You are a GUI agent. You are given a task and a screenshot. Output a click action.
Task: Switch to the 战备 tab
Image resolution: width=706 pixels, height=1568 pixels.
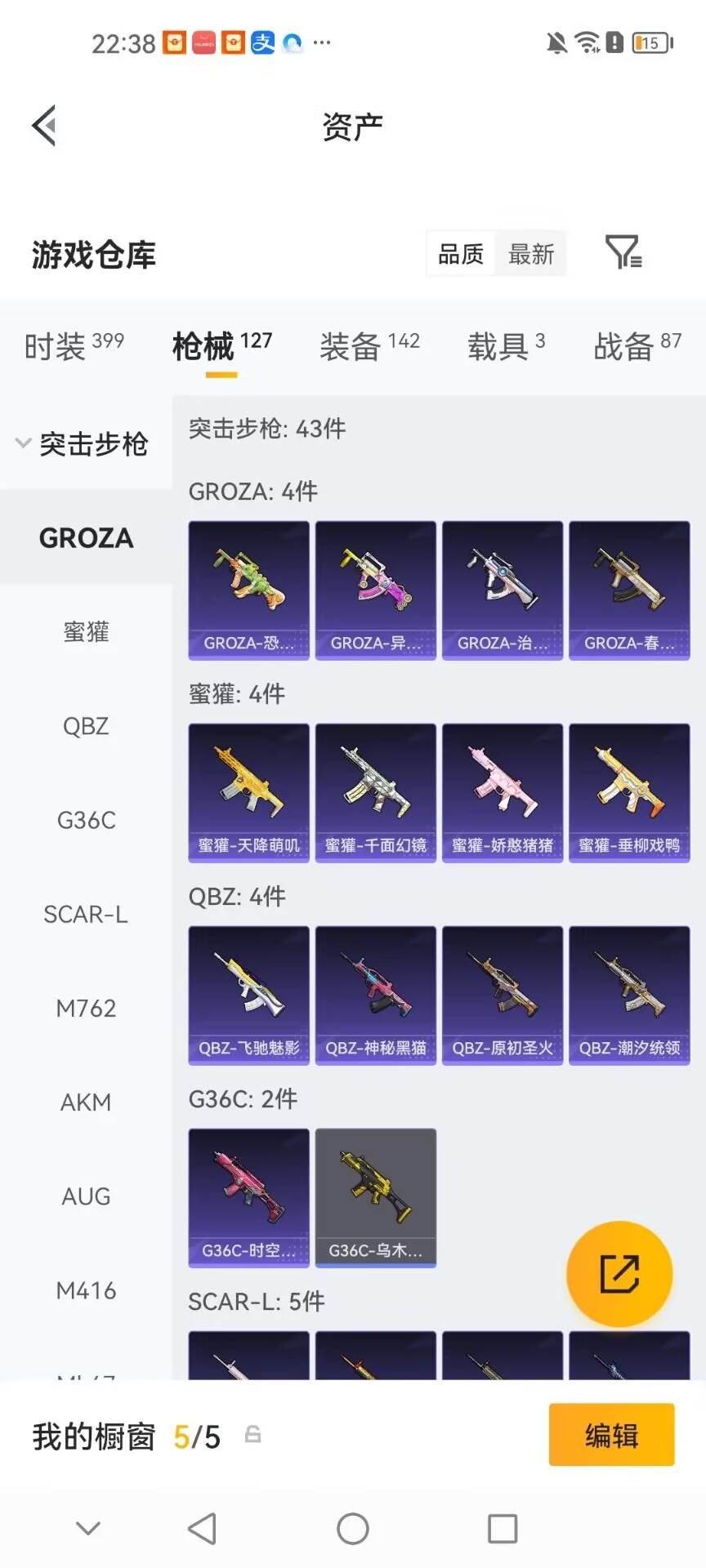point(637,345)
